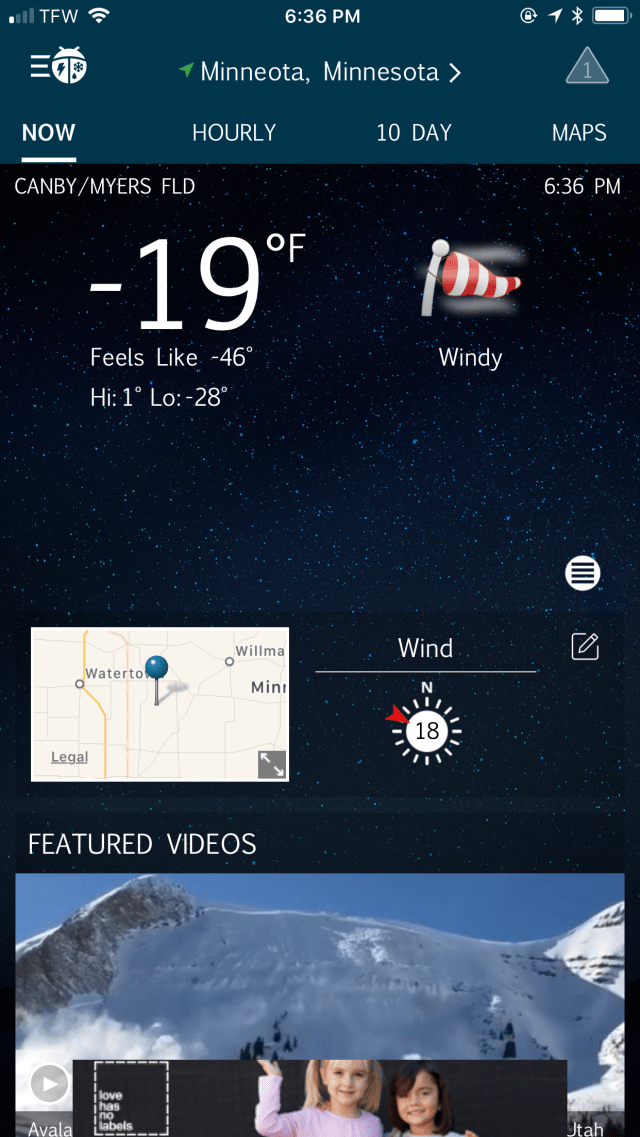This screenshot has width=640, height=1137.
Task: Switch to the 10 DAY tab
Action: 414,132
